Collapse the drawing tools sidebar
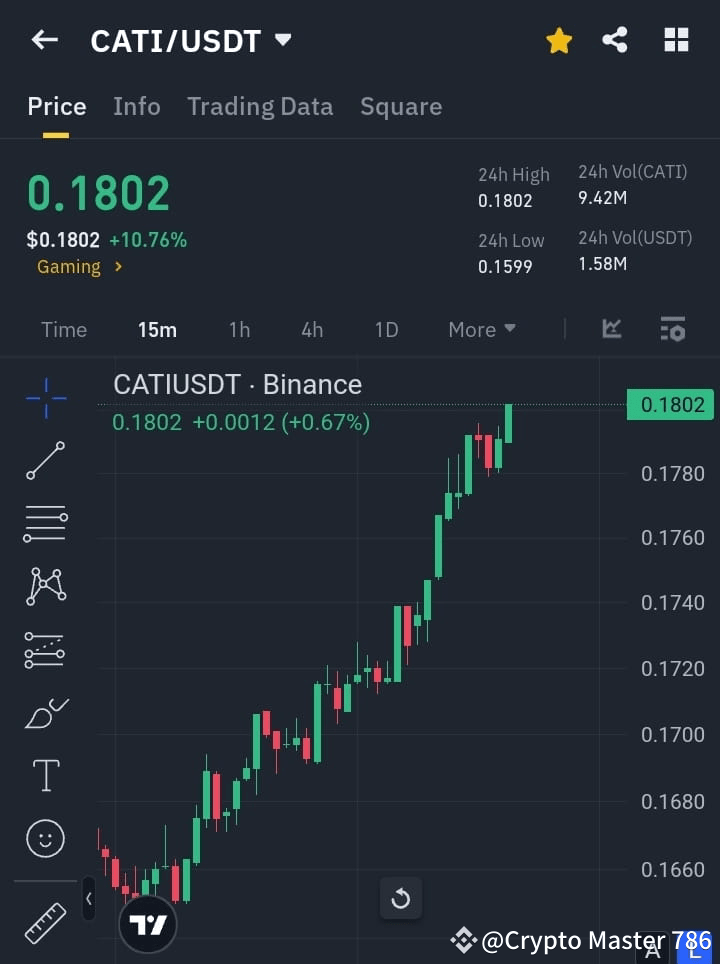 89,898
